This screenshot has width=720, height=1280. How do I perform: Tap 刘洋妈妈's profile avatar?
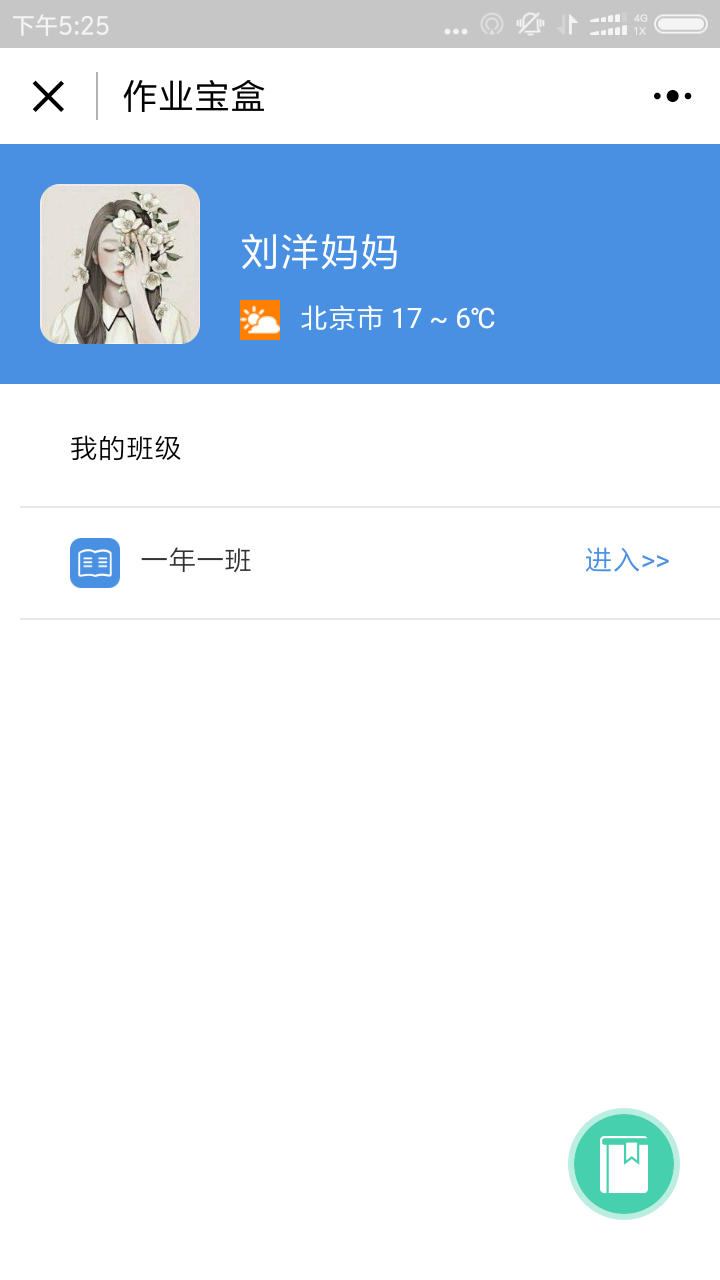coord(120,264)
